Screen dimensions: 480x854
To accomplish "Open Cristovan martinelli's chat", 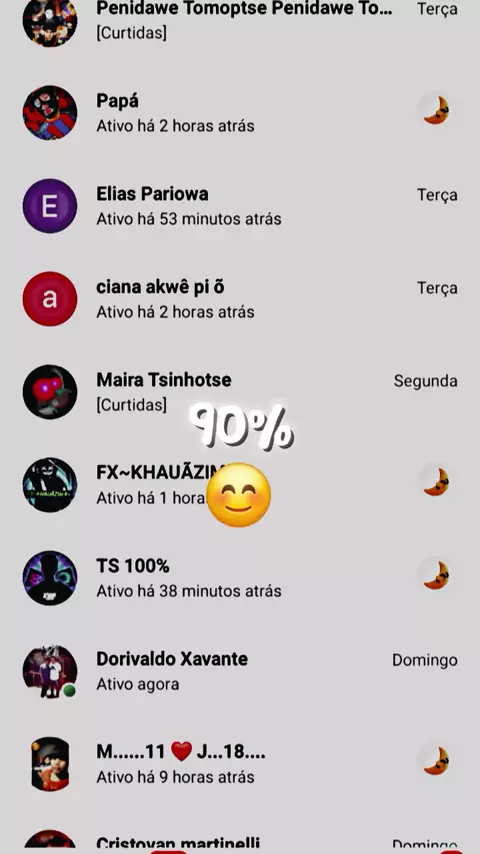I will [x=240, y=840].
